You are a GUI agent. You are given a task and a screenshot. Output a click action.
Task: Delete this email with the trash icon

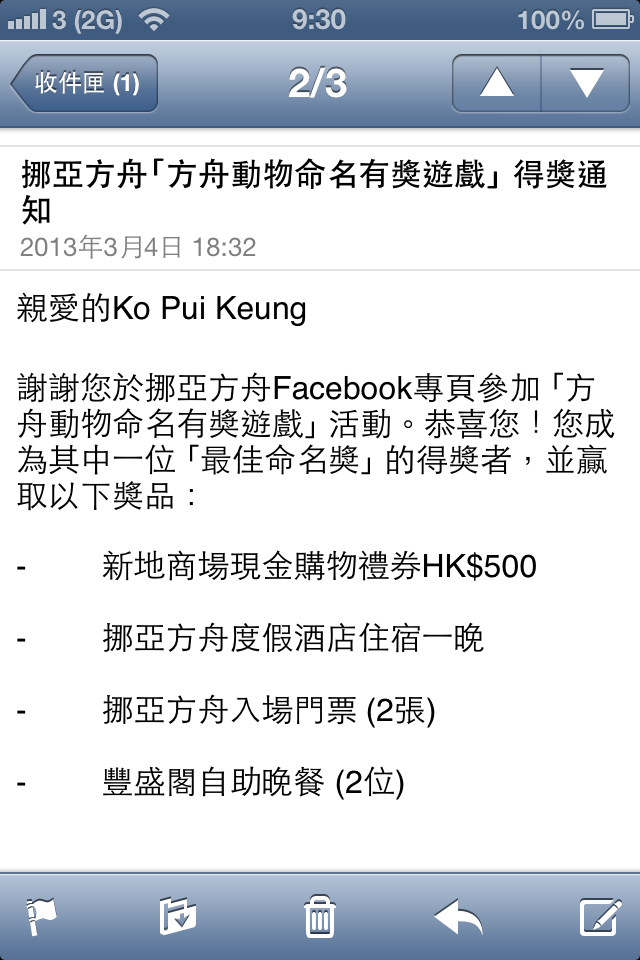click(319, 915)
